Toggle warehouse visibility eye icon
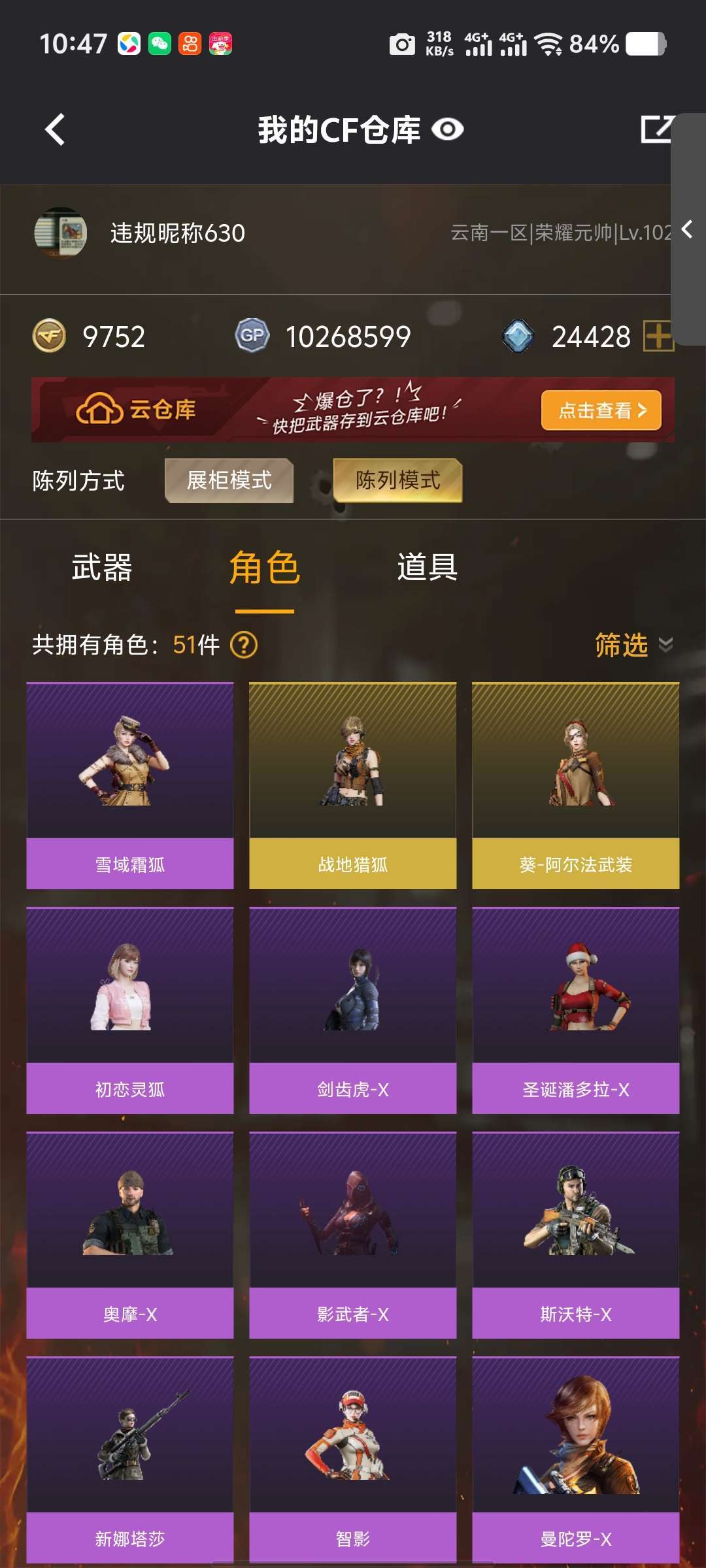 [x=448, y=129]
